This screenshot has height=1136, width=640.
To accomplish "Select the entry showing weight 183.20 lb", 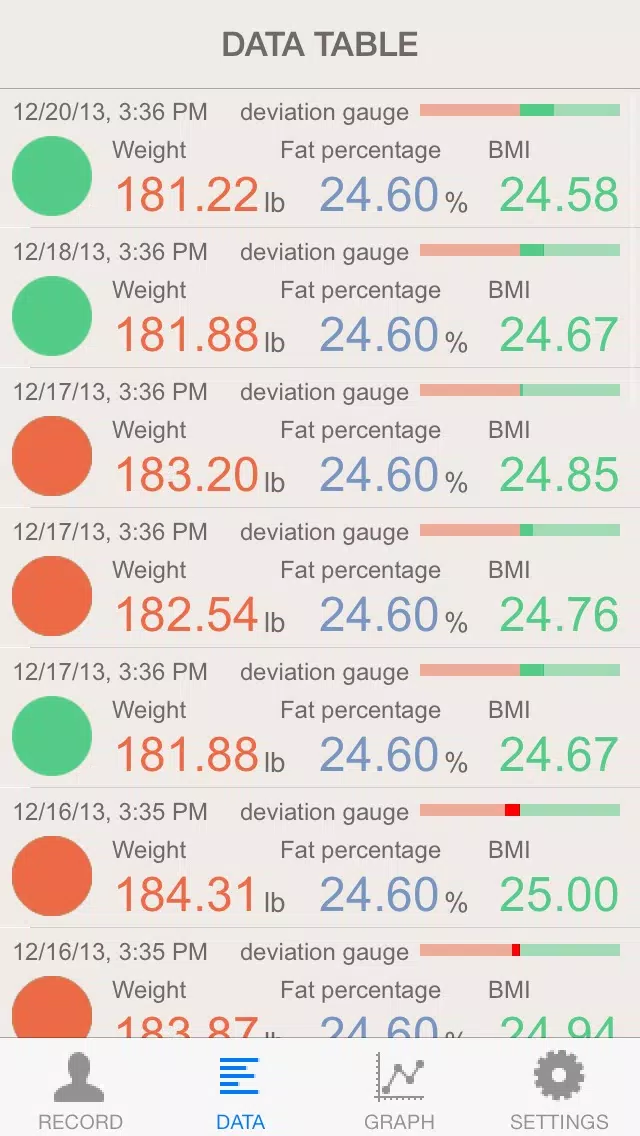I will point(320,438).
